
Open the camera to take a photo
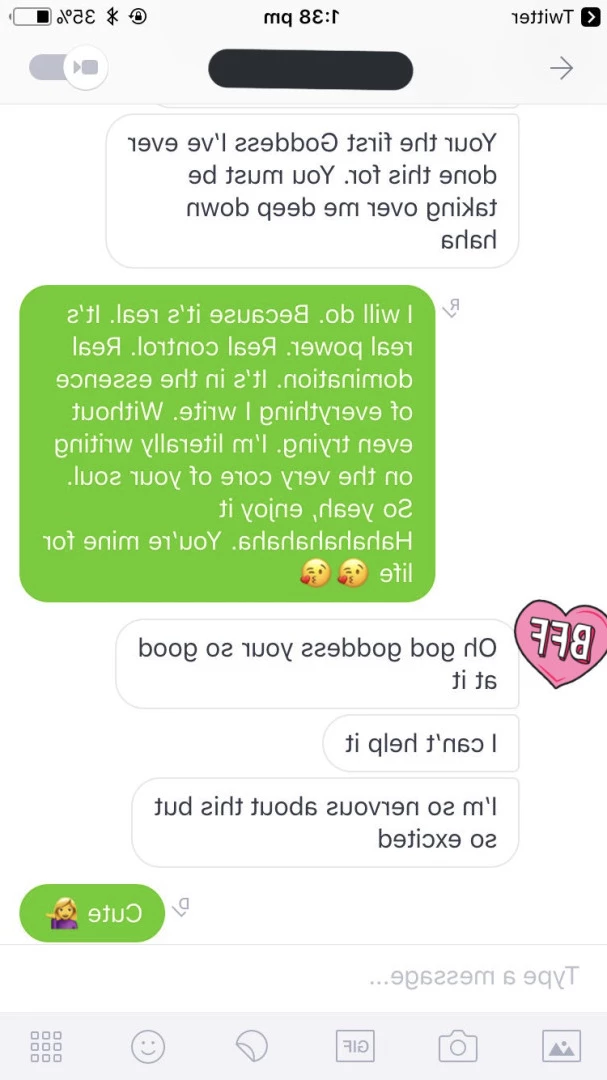[x=457, y=1046]
